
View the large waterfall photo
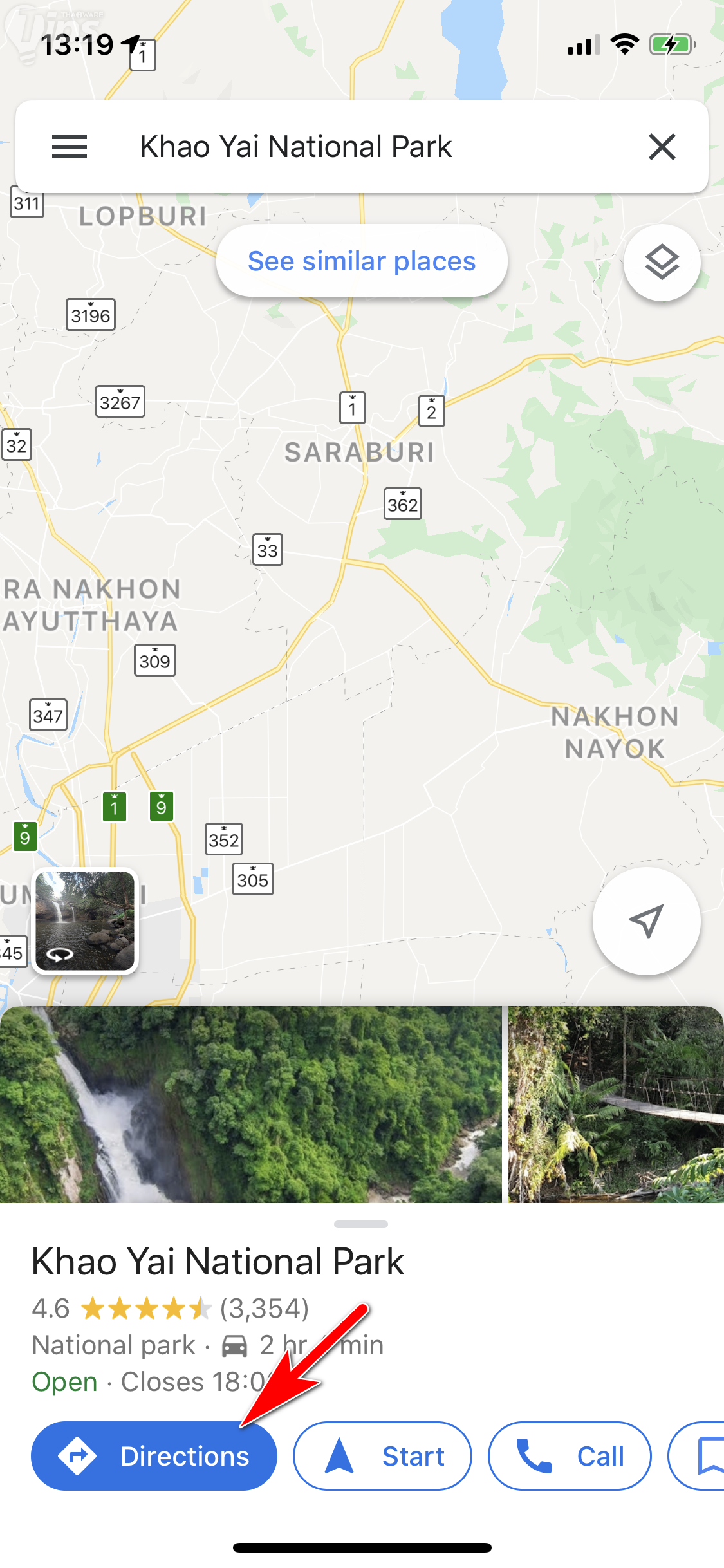pyautogui.click(x=250, y=1105)
